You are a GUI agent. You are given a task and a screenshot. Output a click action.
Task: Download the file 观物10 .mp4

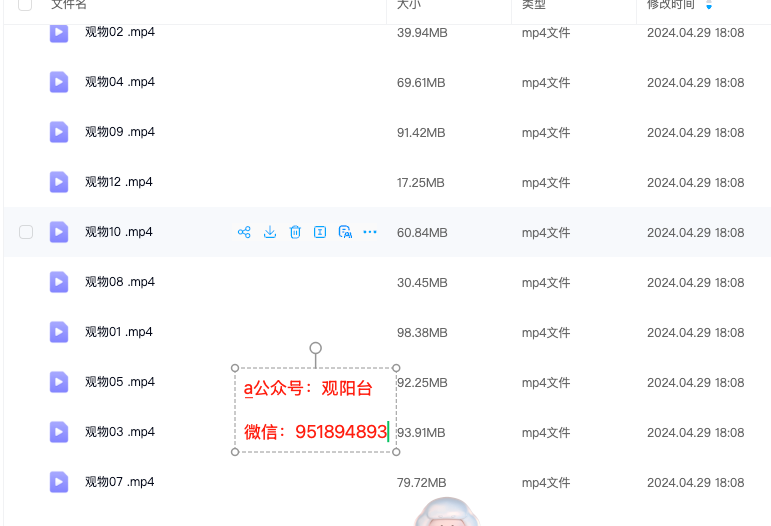270,232
